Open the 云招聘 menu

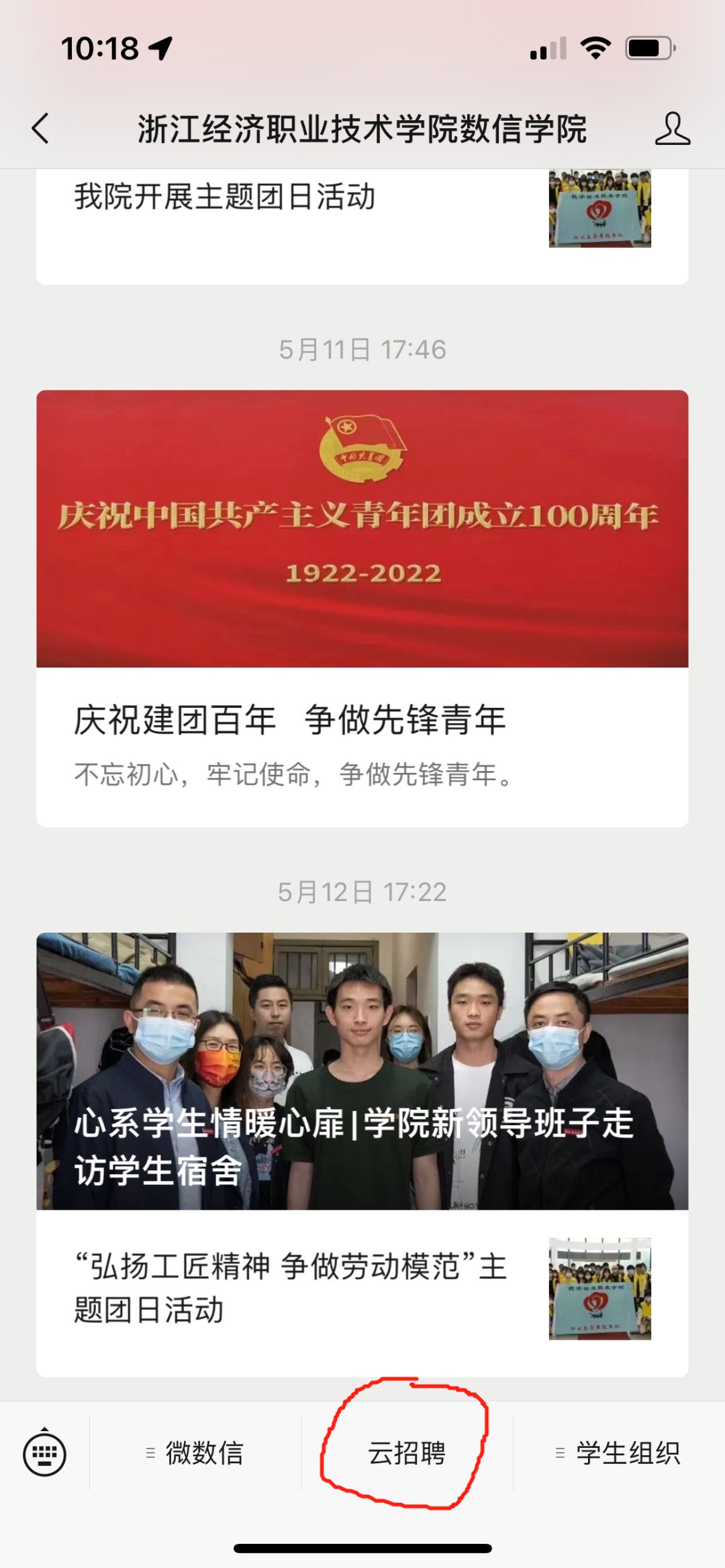coord(407,1453)
